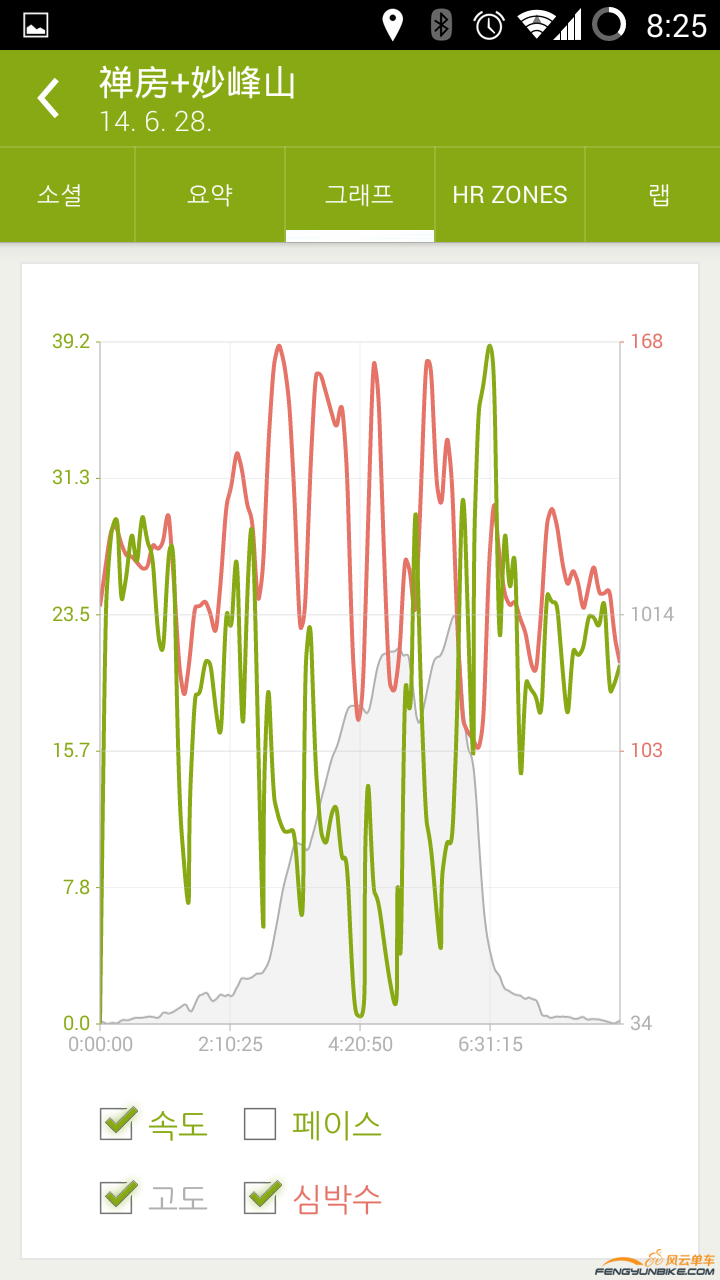This screenshot has height=1280, width=720.
Task: Enable the 페이스 checkbox
Action: 260,1124
